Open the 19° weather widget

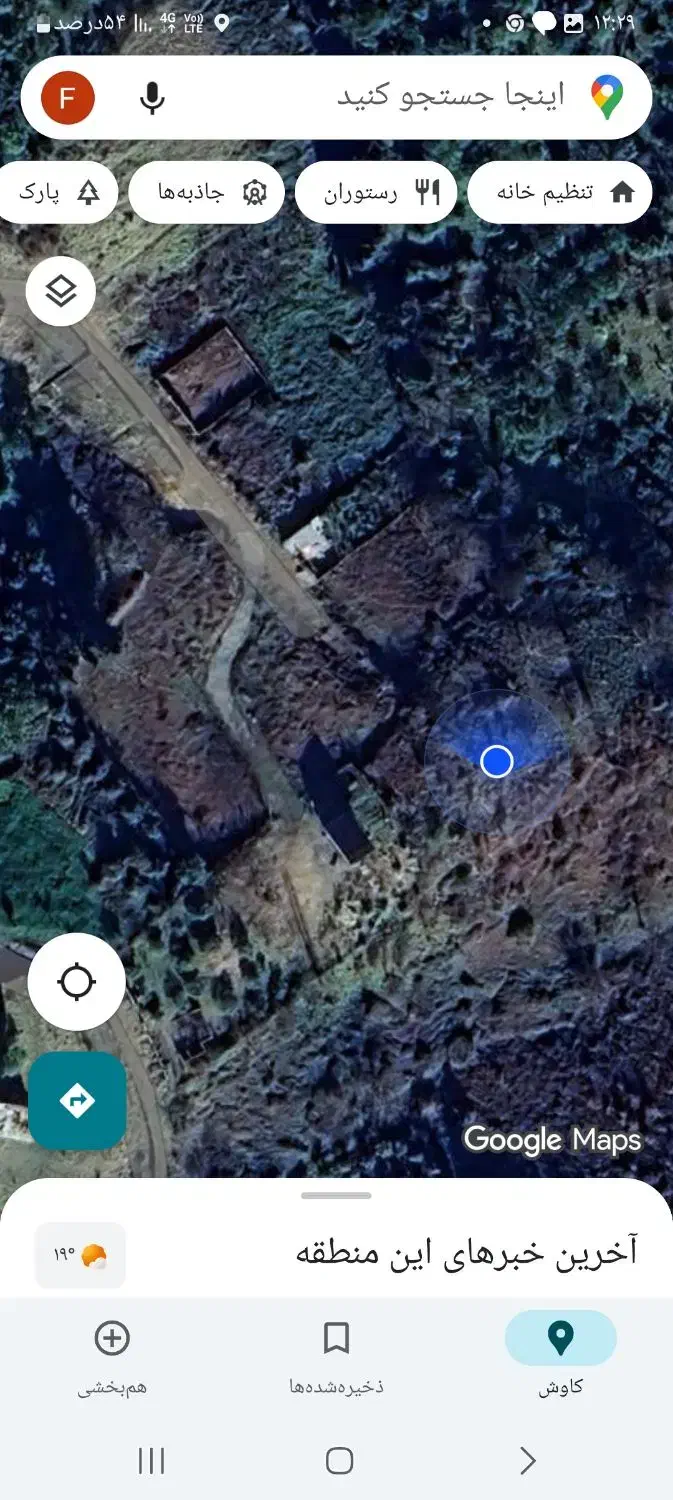coord(80,1255)
